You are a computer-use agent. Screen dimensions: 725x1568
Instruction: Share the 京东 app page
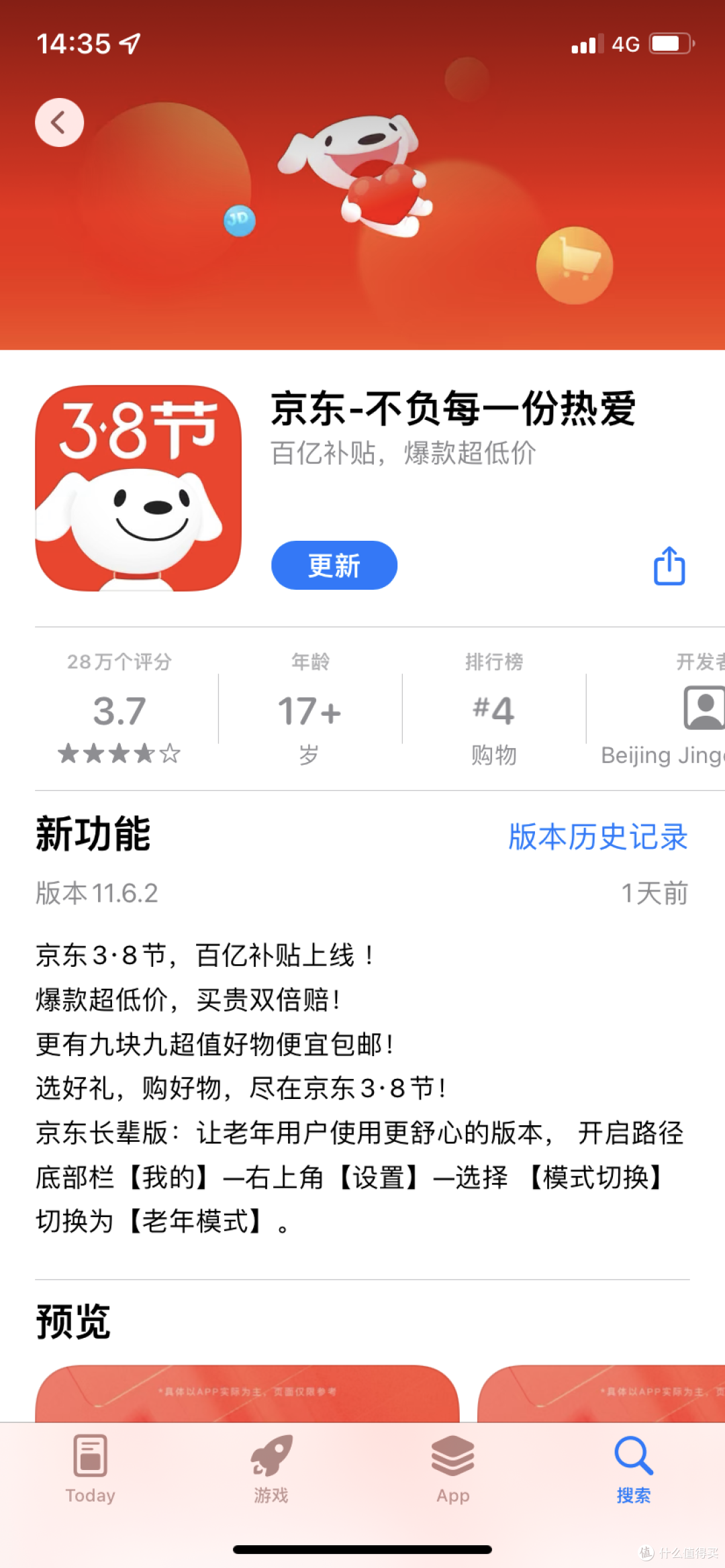pyautogui.click(x=669, y=566)
